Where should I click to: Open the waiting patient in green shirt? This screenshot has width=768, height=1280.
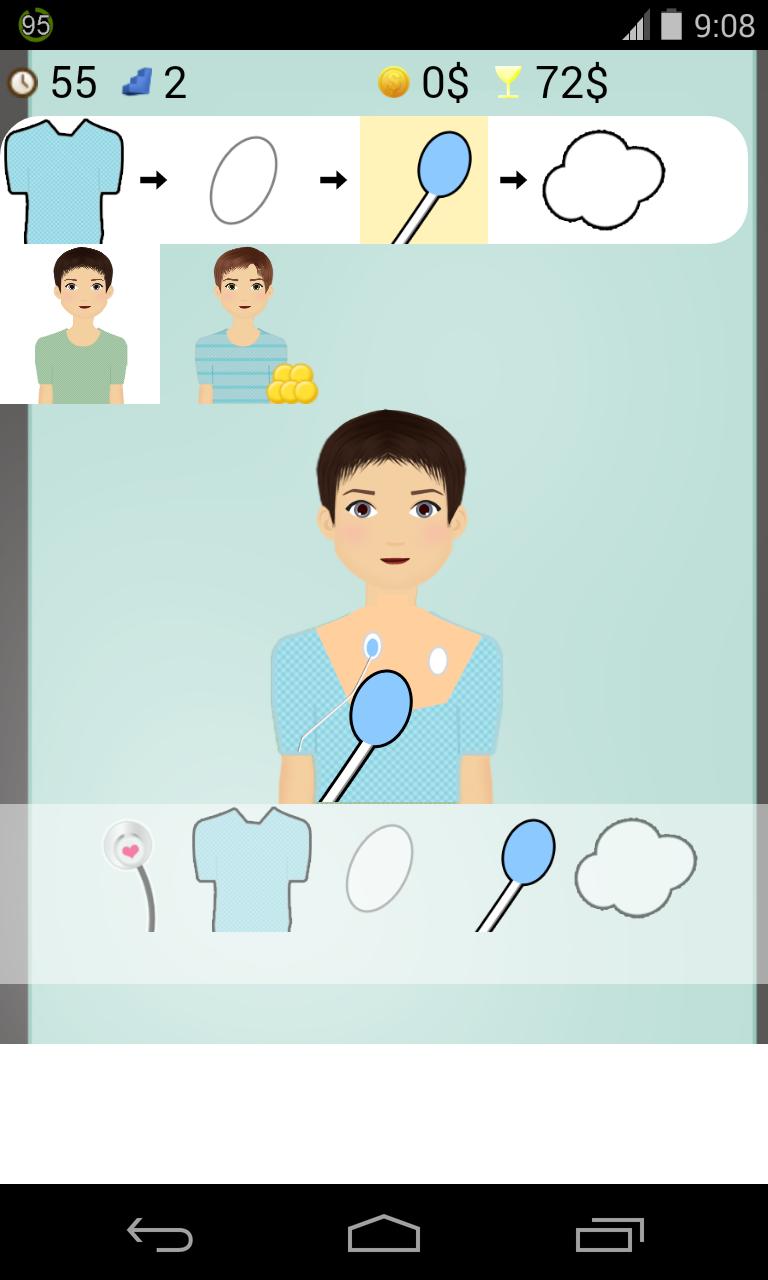(x=82, y=320)
